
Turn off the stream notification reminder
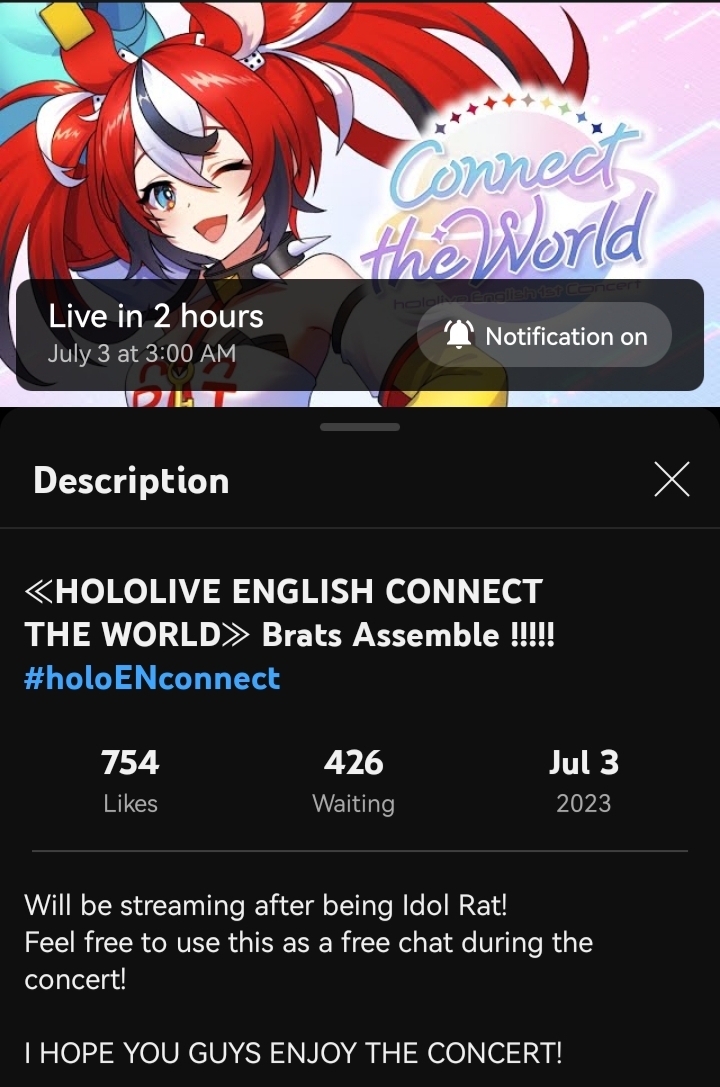point(545,337)
